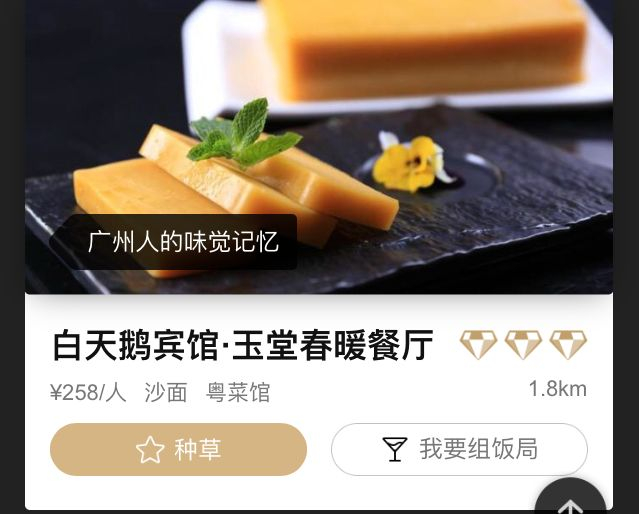Screen dimensions: 639x514
Task: Tap the 种草 button
Action: click(x=178, y=450)
